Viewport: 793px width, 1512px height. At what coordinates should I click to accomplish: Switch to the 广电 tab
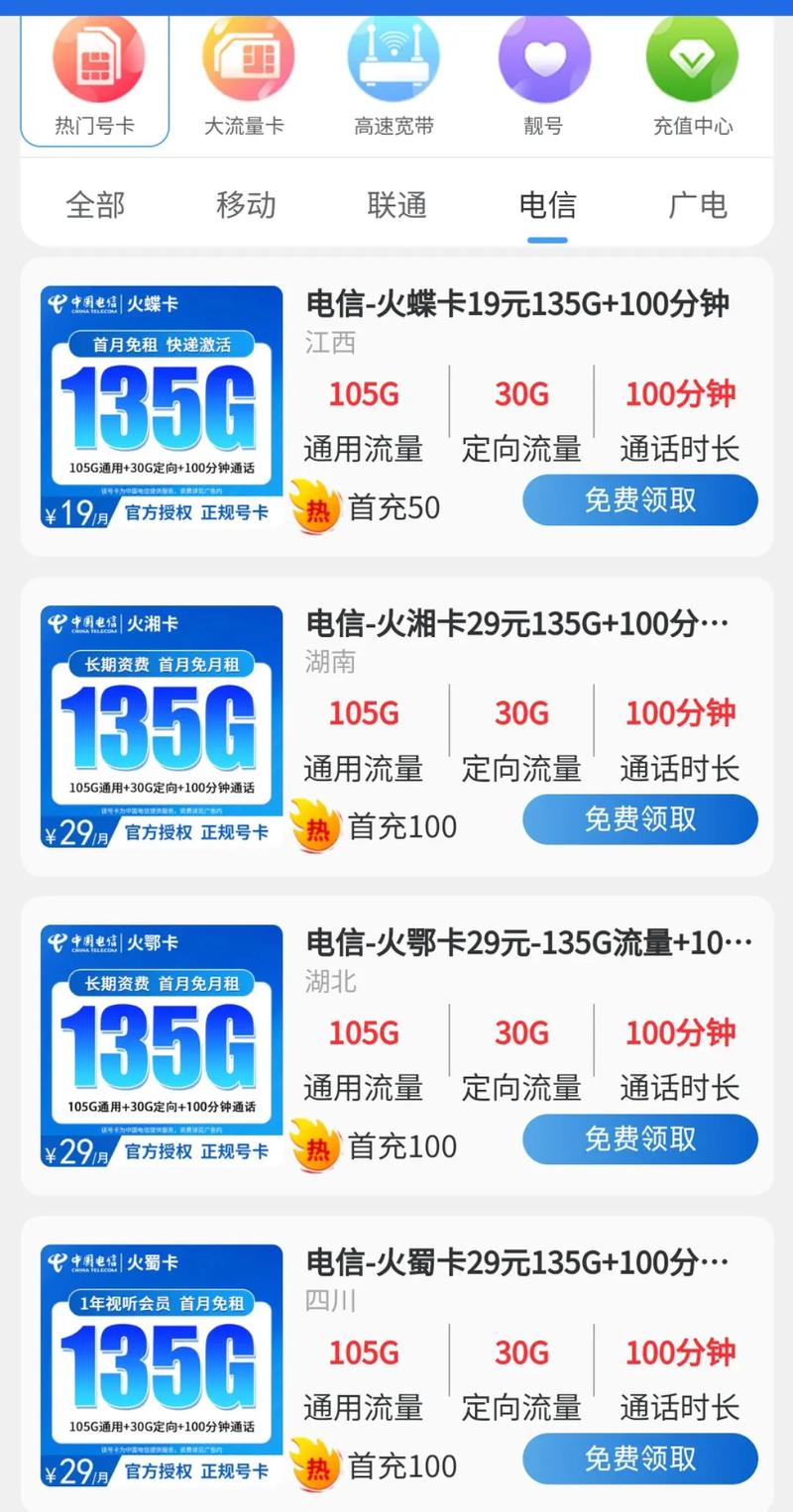[x=698, y=205]
